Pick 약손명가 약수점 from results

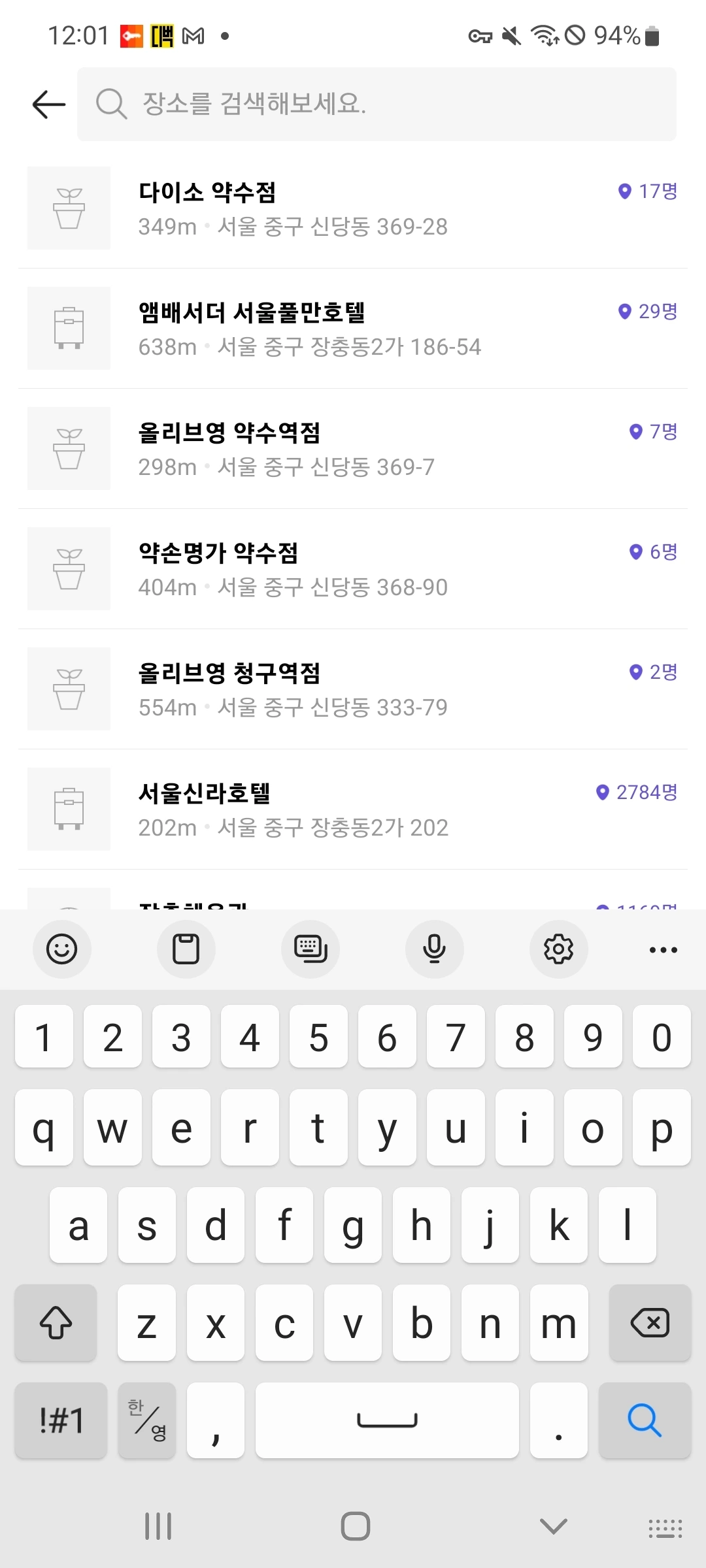pos(353,569)
